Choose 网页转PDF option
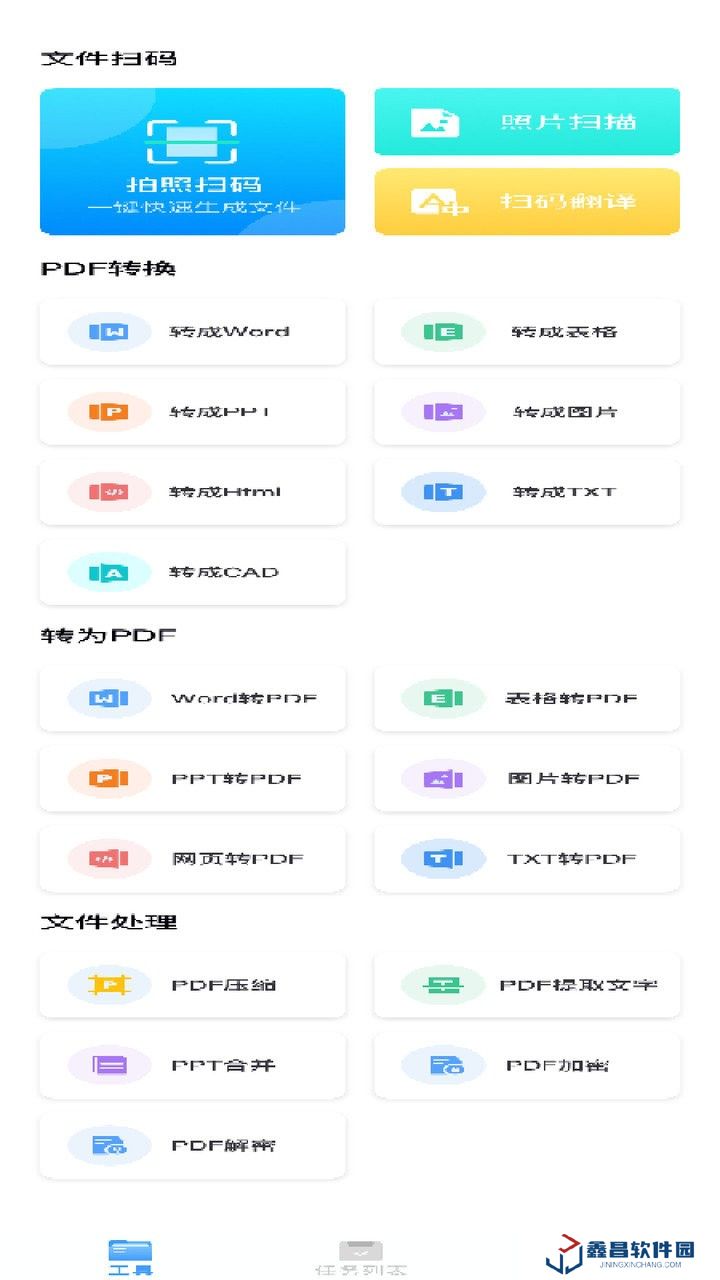Screen dimensions: 720x1280 tap(192, 858)
